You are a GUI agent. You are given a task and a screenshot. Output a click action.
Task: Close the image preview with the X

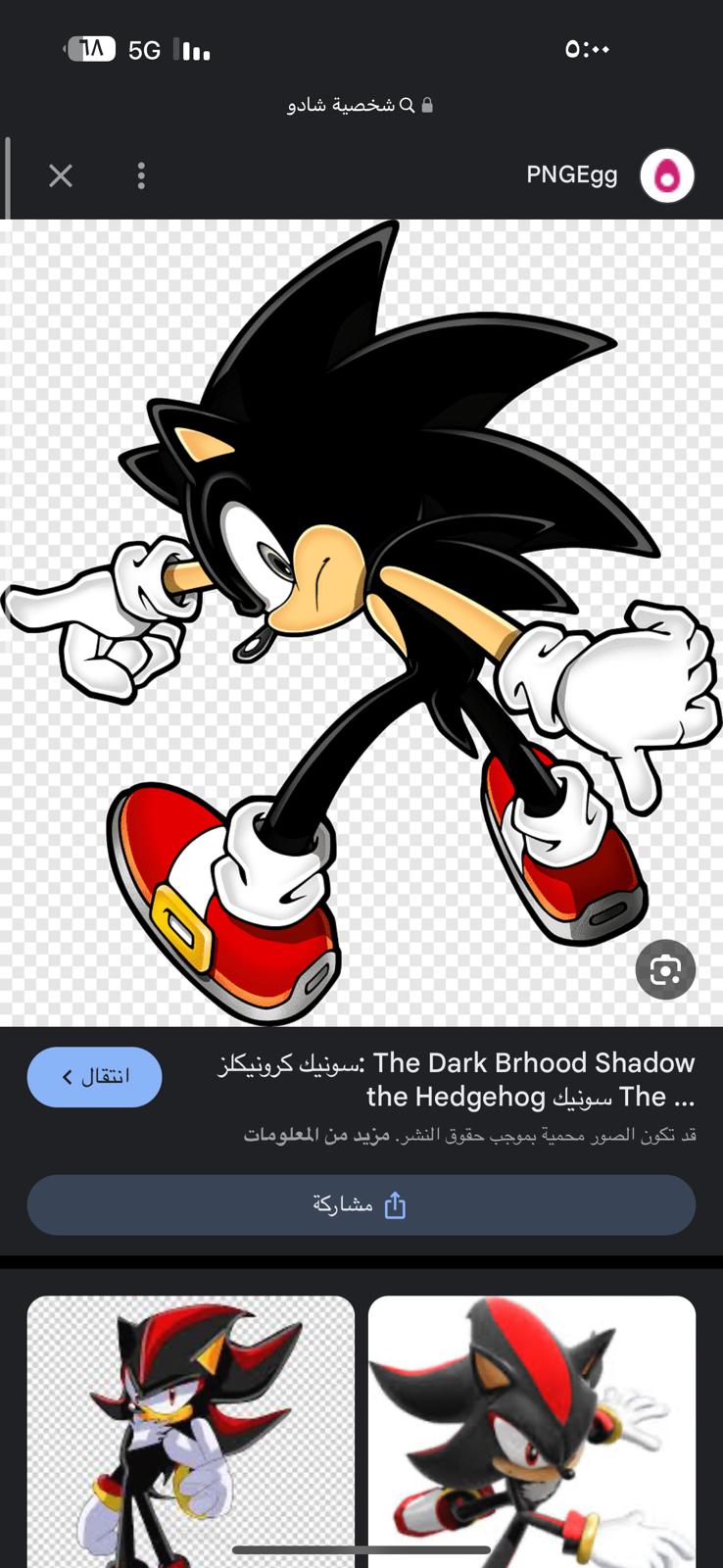click(x=61, y=176)
